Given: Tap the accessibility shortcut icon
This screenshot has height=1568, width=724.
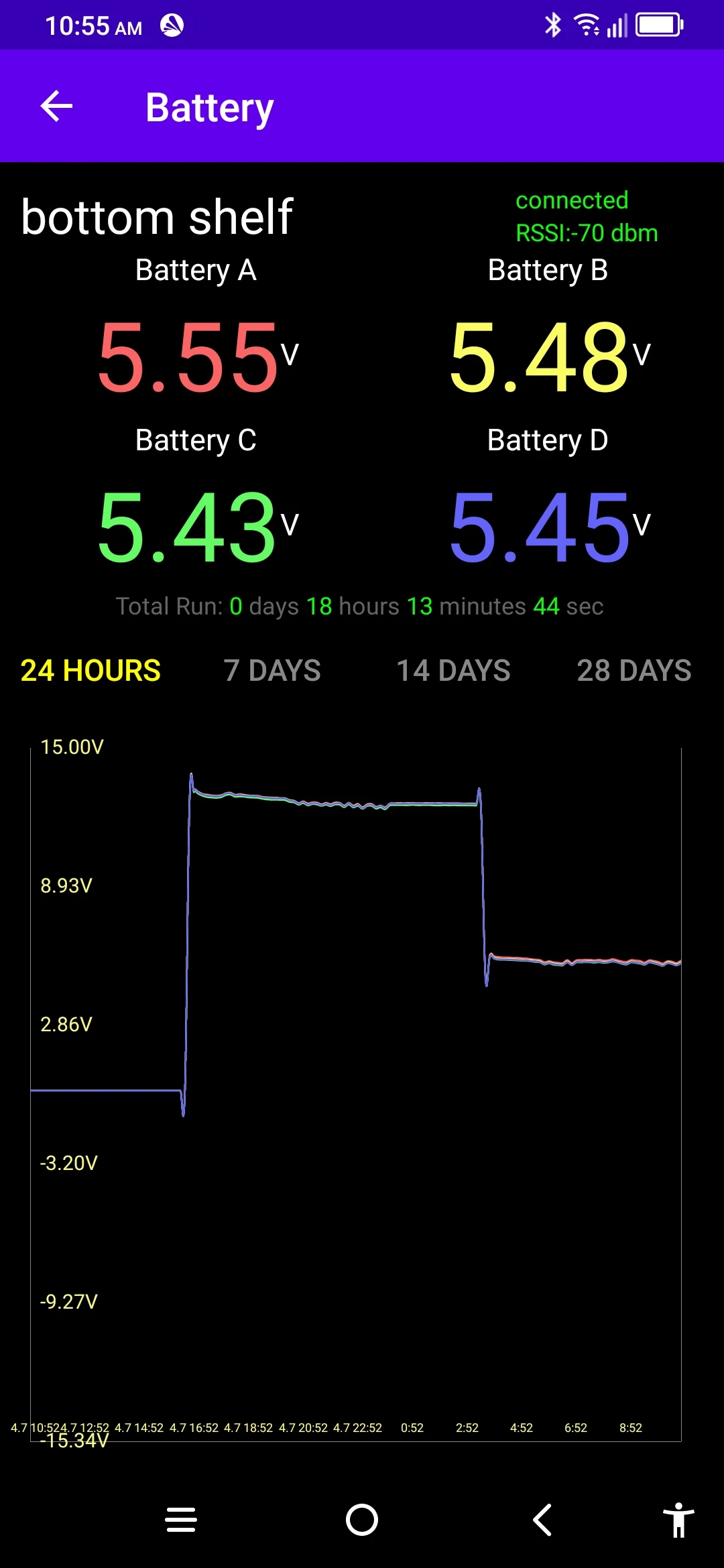Looking at the screenshot, I should 678,1520.
